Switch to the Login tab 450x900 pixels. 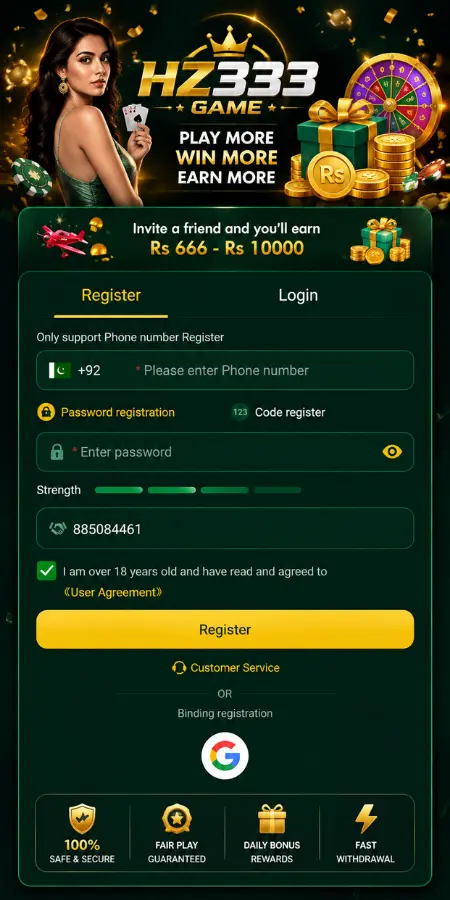(298, 295)
